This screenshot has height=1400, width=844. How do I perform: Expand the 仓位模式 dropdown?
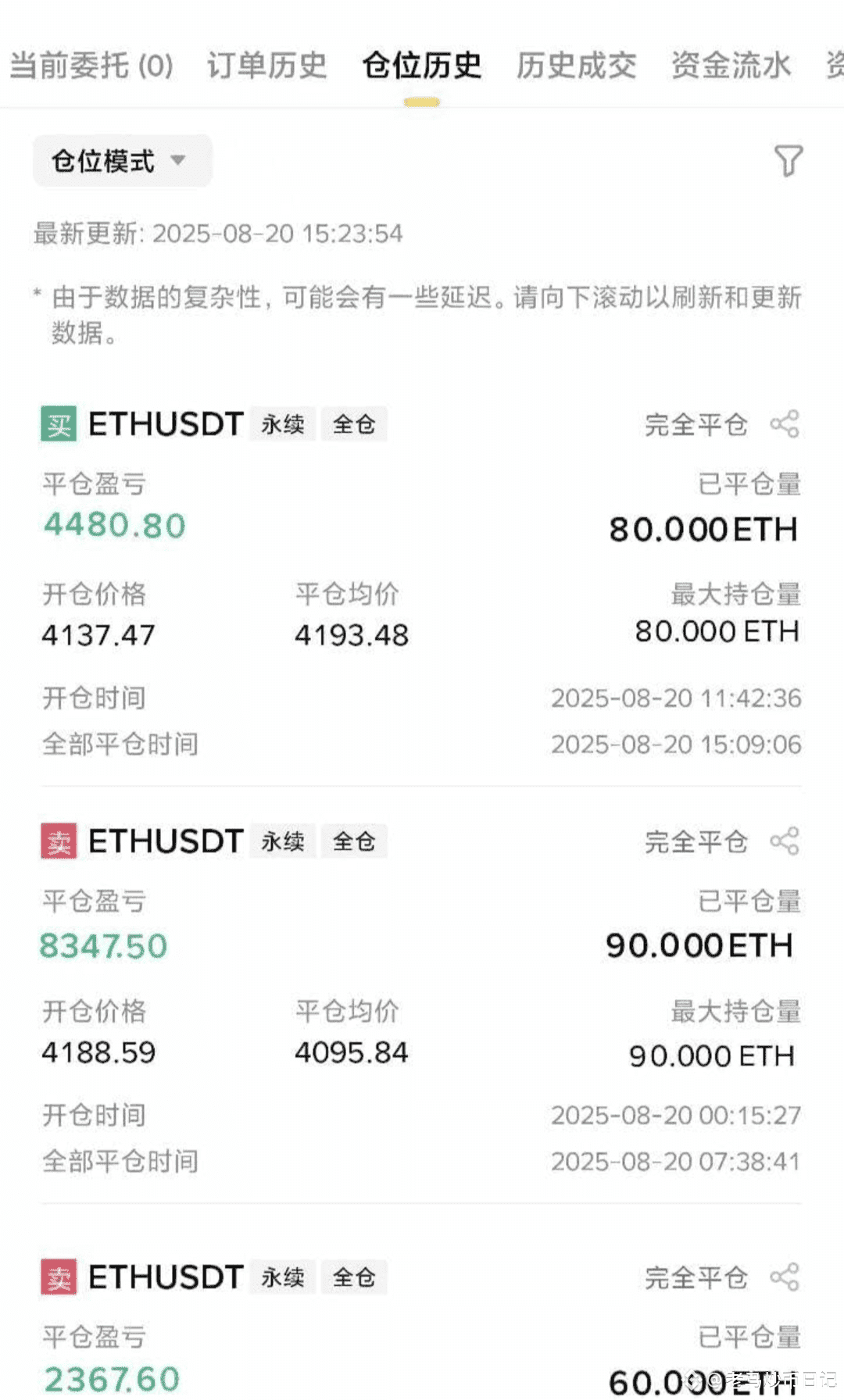[122, 161]
